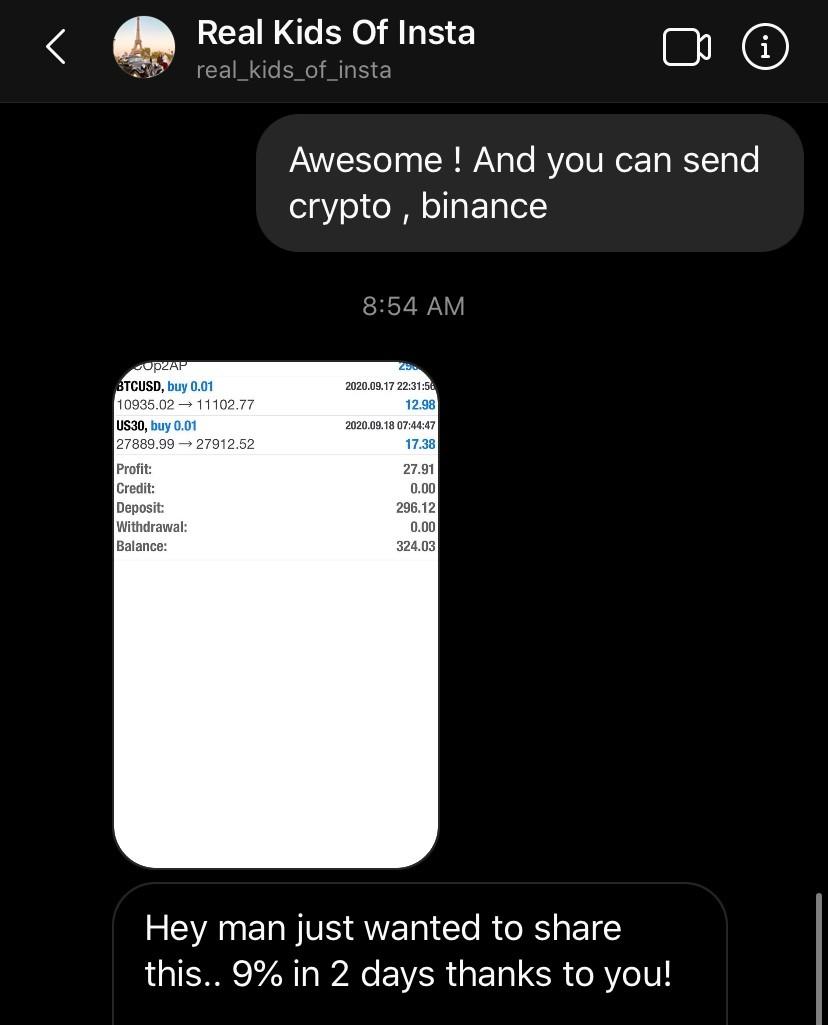Start a video call with Real Kids Of Insta
Screen dimensions: 828x1025
pos(686,47)
